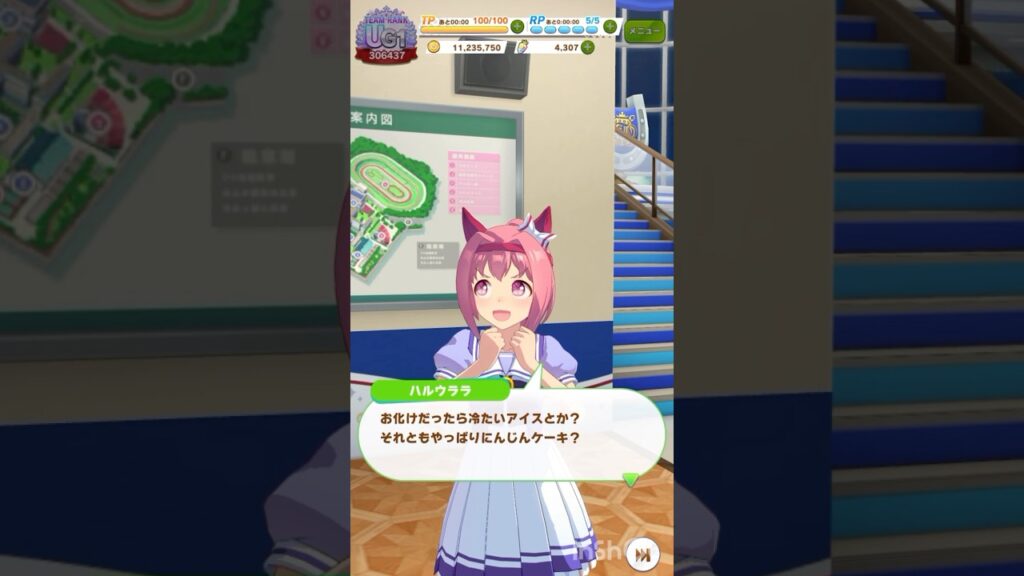Tap the plus button next to RP

pos(610,26)
